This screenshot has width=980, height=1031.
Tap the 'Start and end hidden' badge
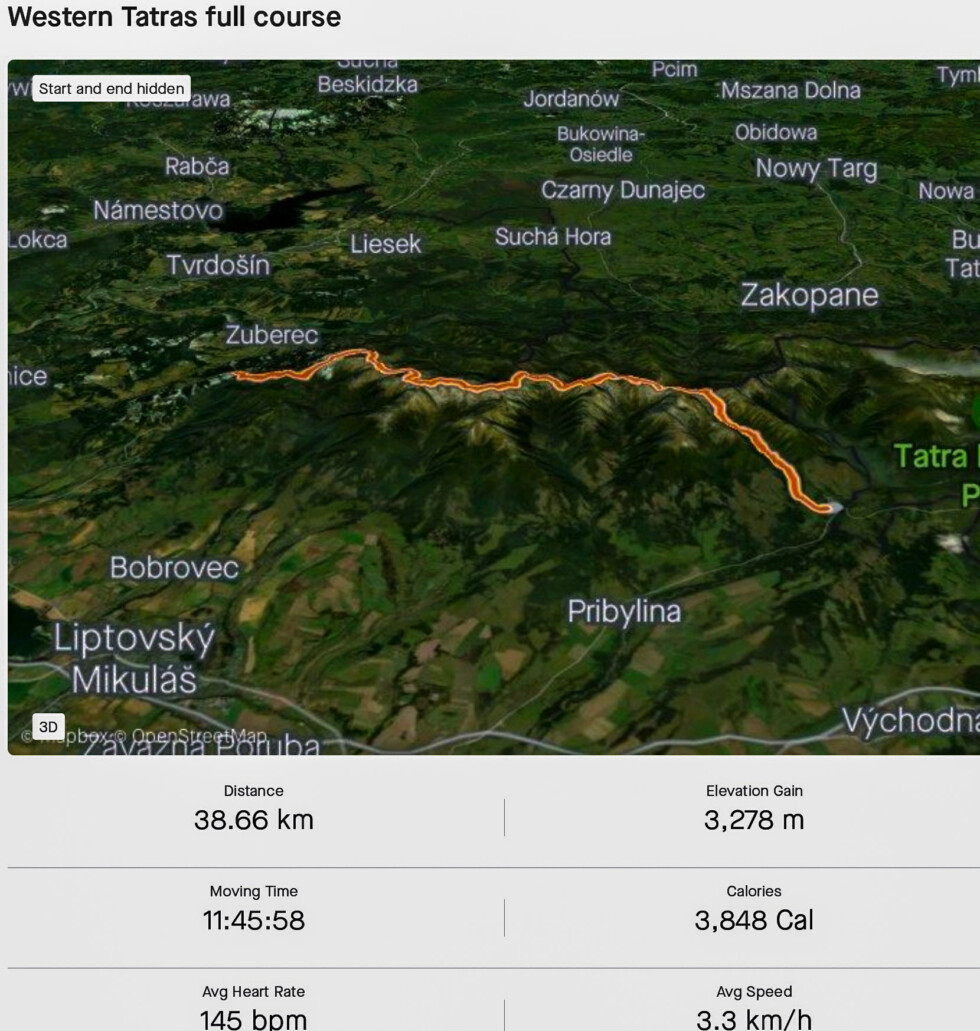(x=111, y=88)
